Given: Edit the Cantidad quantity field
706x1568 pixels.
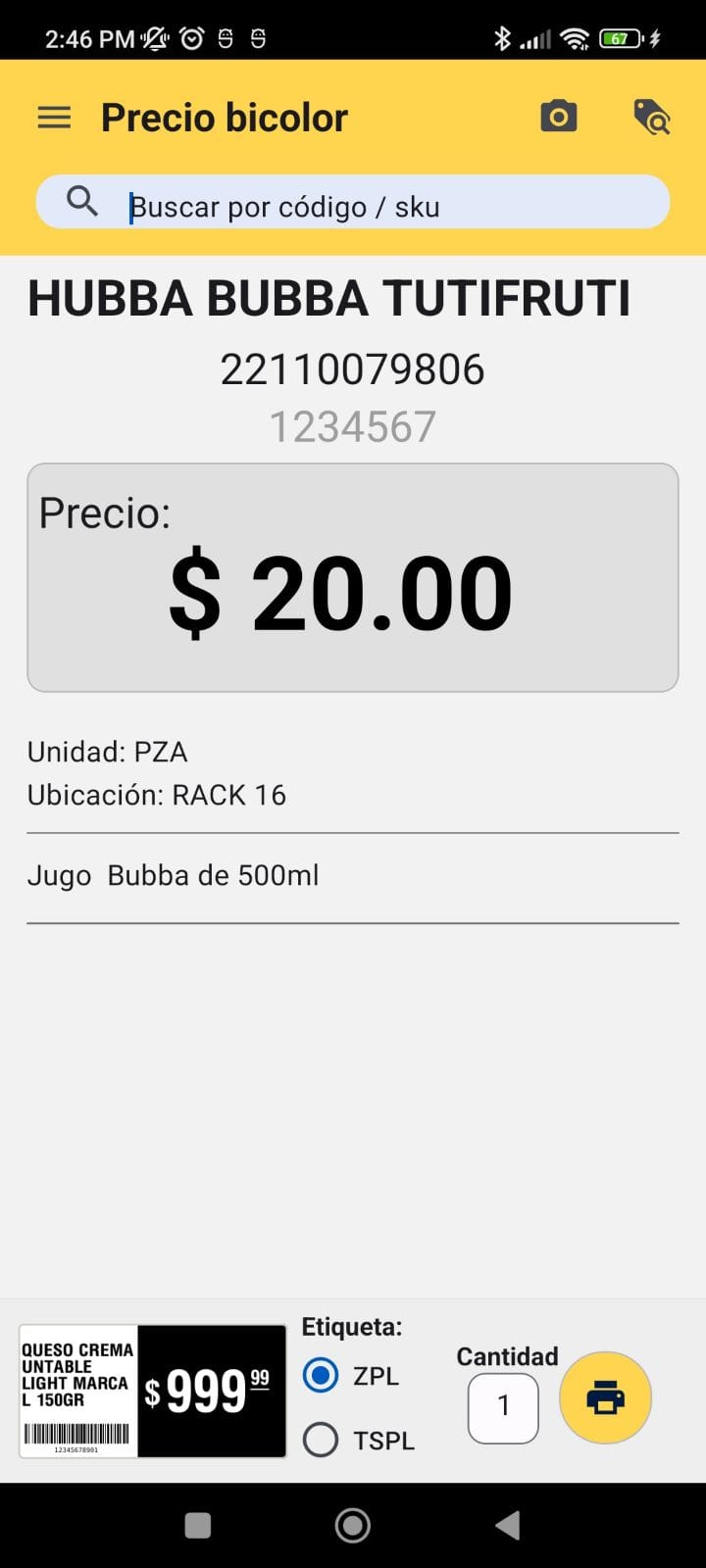Looking at the screenshot, I should (503, 1407).
